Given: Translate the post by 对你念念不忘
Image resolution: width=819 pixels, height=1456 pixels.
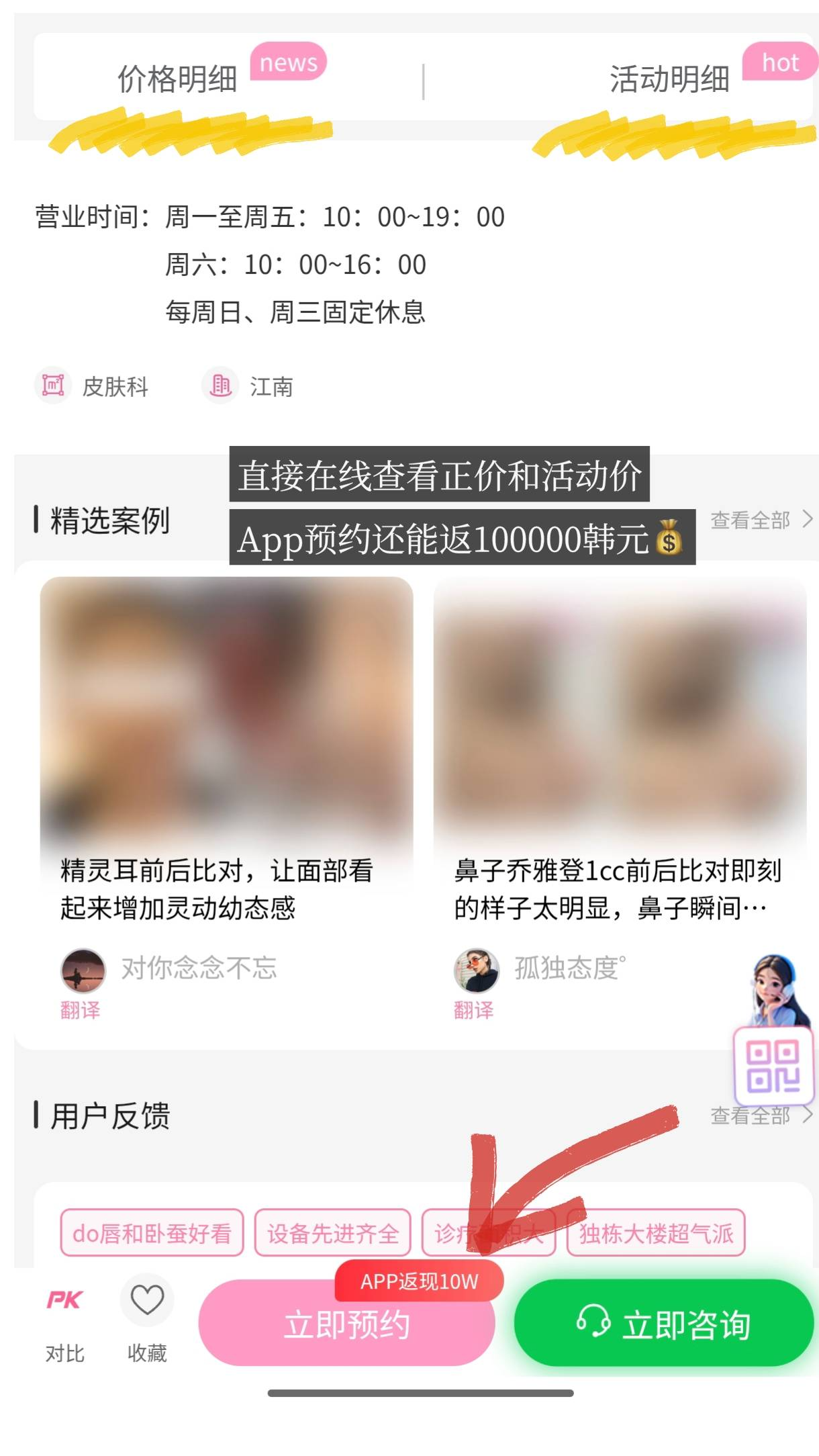Looking at the screenshot, I should [x=80, y=1010].
